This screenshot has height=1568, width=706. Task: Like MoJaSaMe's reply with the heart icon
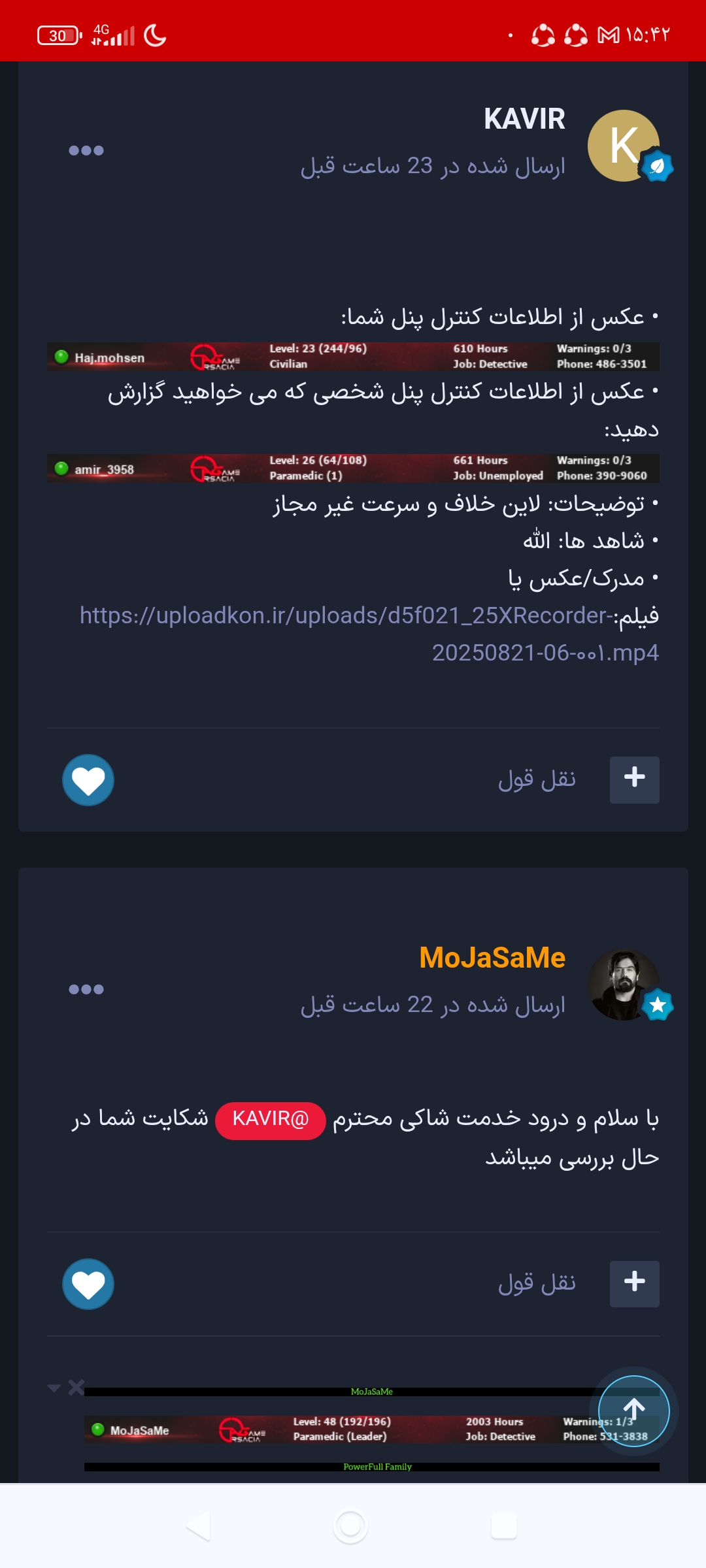tap(88, 1284)
